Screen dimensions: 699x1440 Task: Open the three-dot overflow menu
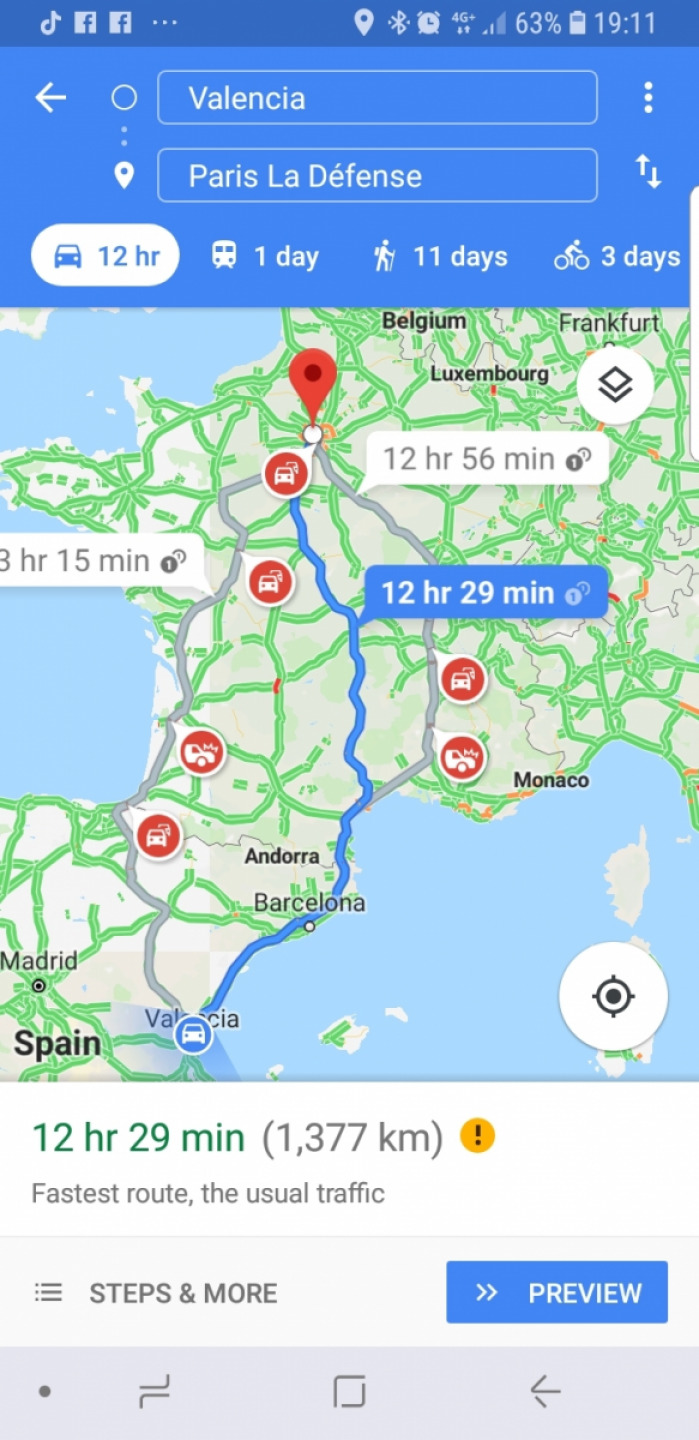(648, 98)
